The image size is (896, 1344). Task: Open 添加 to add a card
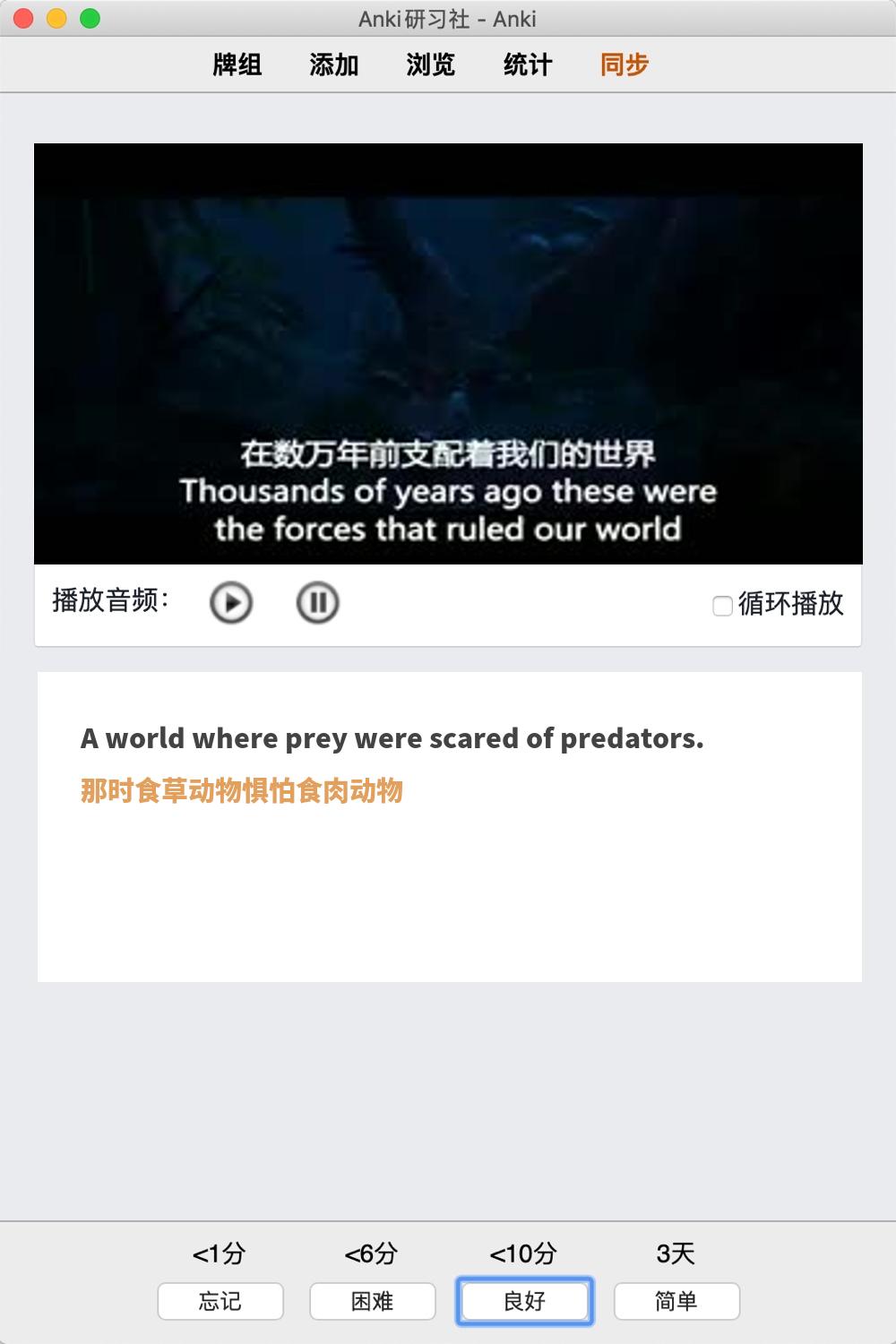334,65
